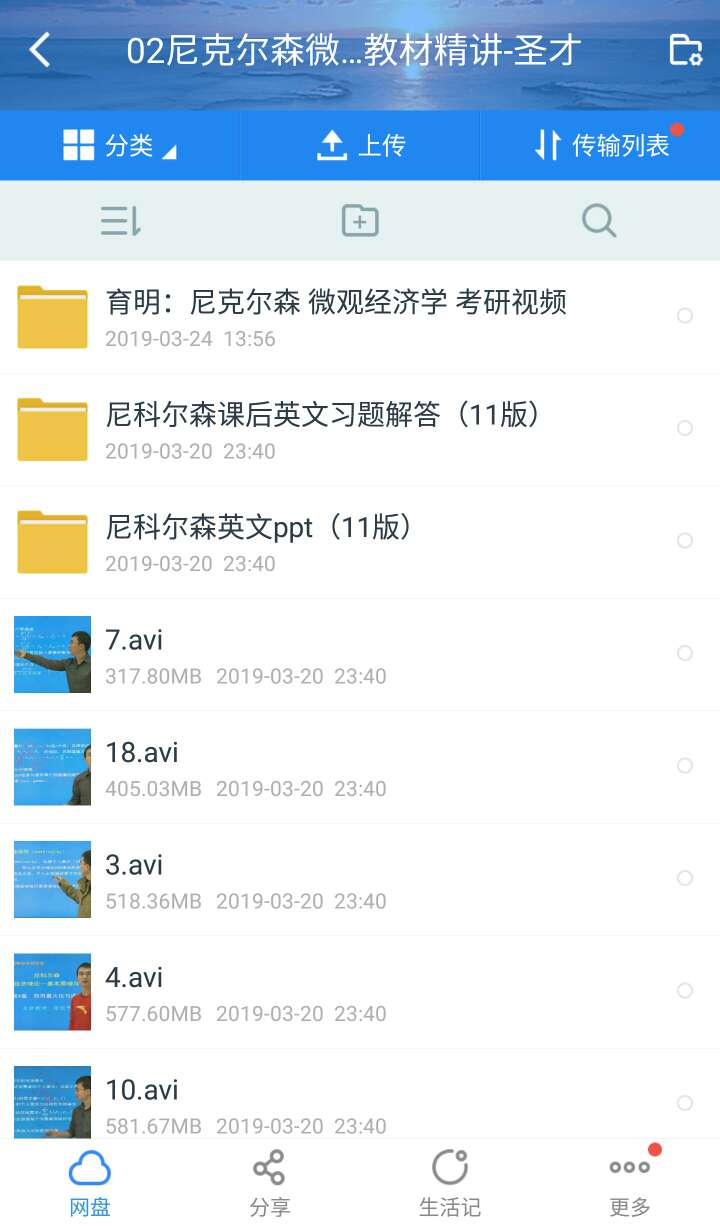Open folder 尼科尔森课后英文习题解答（11版）
This screenshot has height=1226, width=720.
(x=322, y=429)
